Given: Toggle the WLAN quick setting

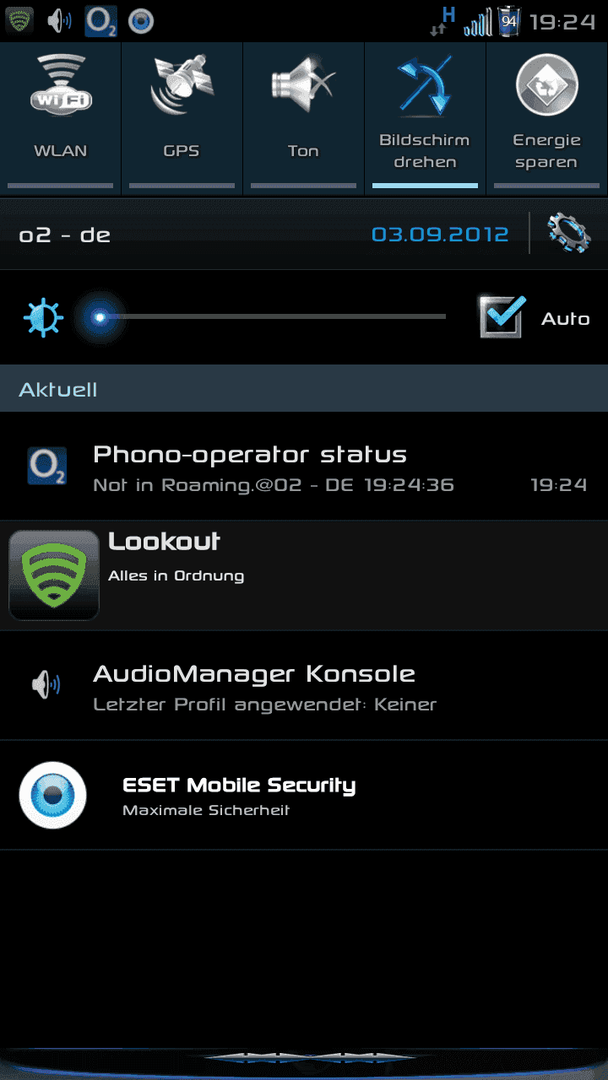Looking at the screenshot, I should (61, 118).
